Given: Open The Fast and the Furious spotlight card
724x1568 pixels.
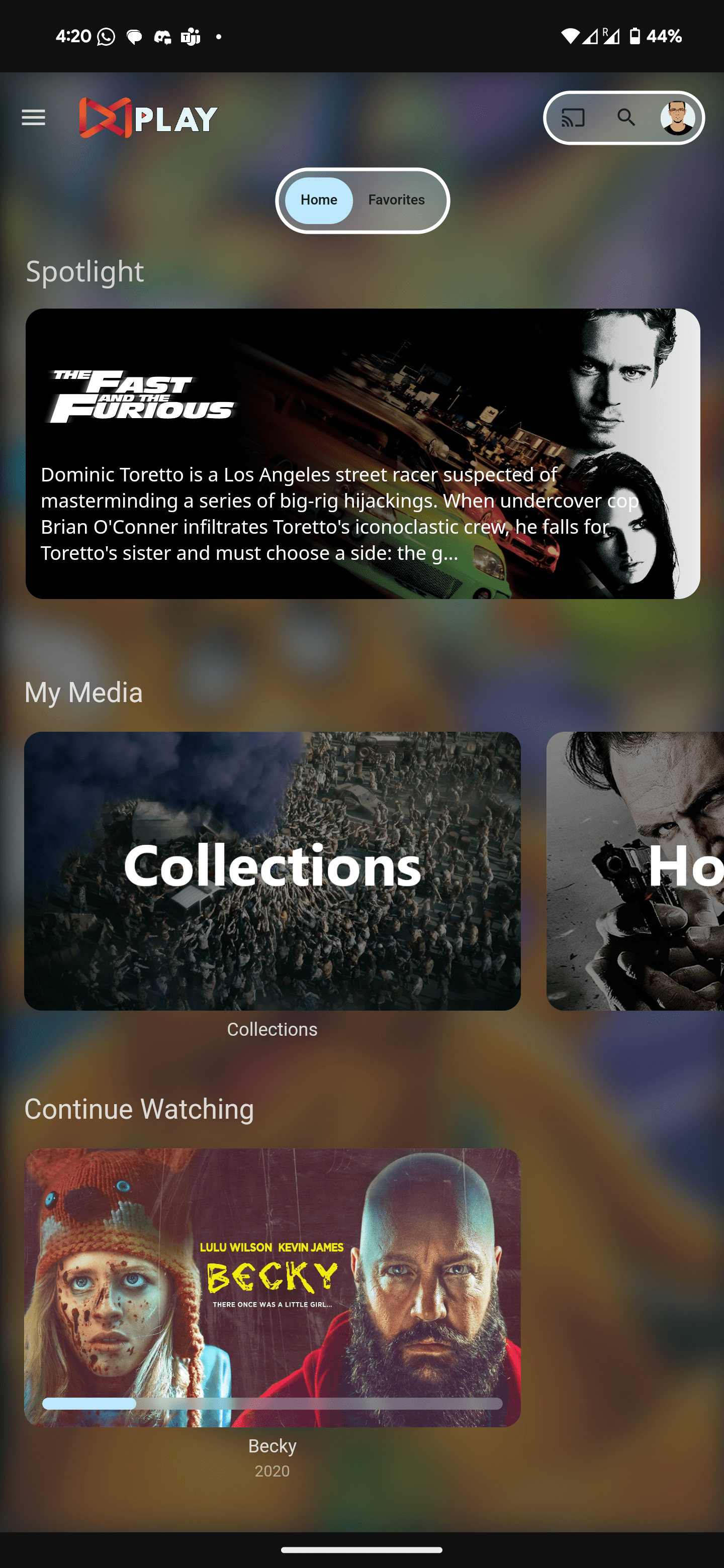Looking at the screenshot, I should (363, 453).
